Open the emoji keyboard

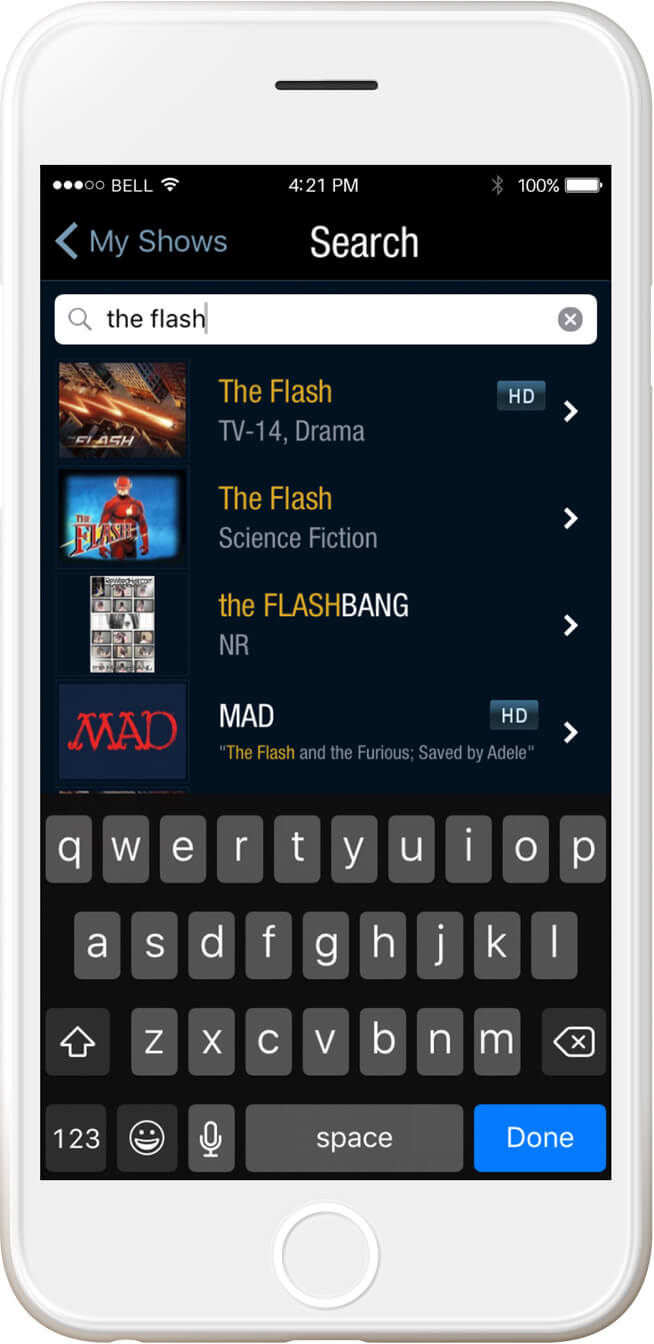(x=147, y=1138)
